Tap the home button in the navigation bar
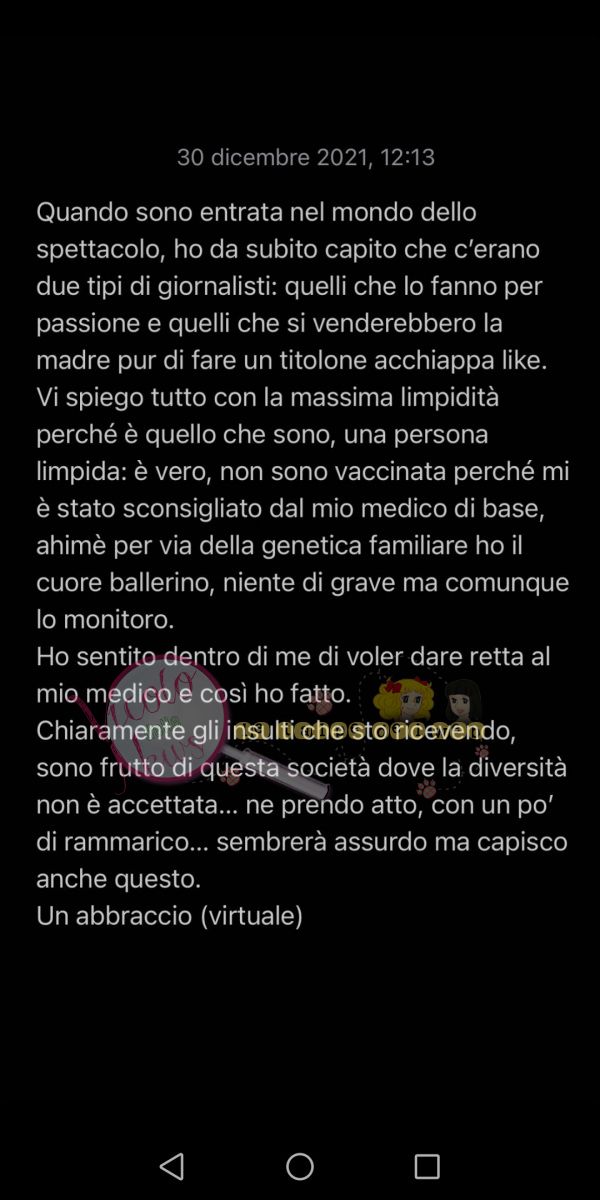Screen dimensions: 600x1200 [300, 1166]
